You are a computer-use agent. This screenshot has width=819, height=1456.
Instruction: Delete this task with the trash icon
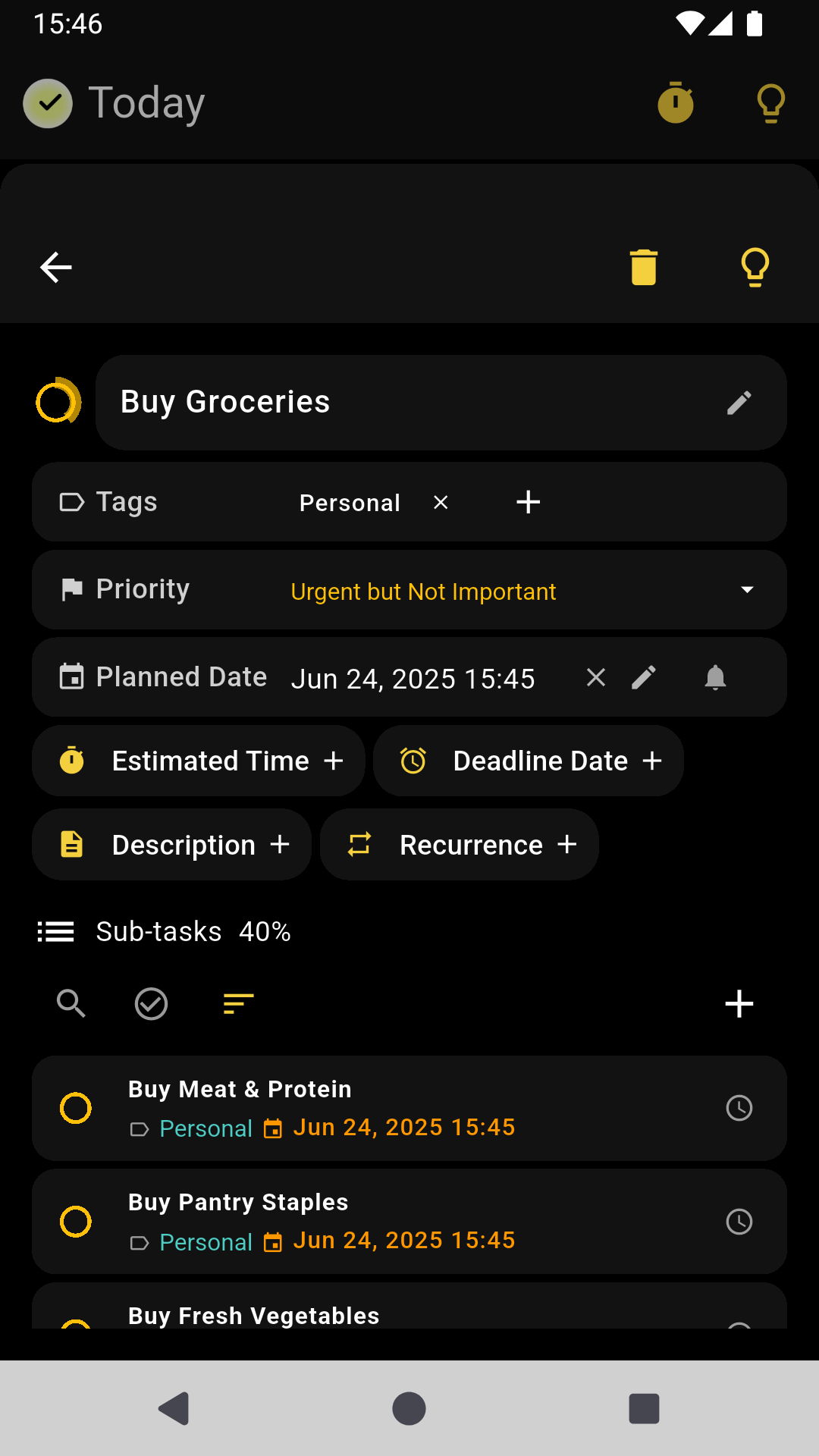[x=643, y=267]
